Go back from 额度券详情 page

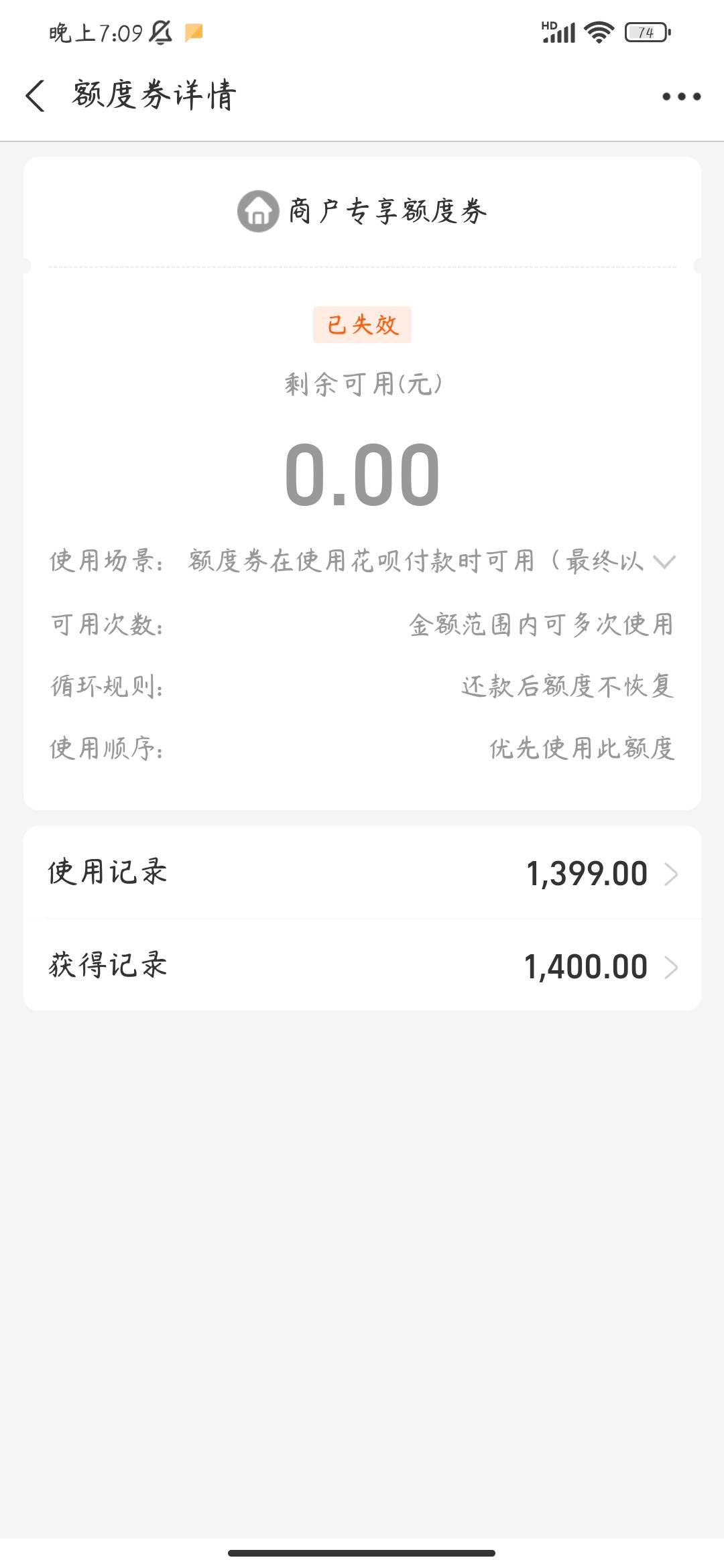[x=36, y=96]
